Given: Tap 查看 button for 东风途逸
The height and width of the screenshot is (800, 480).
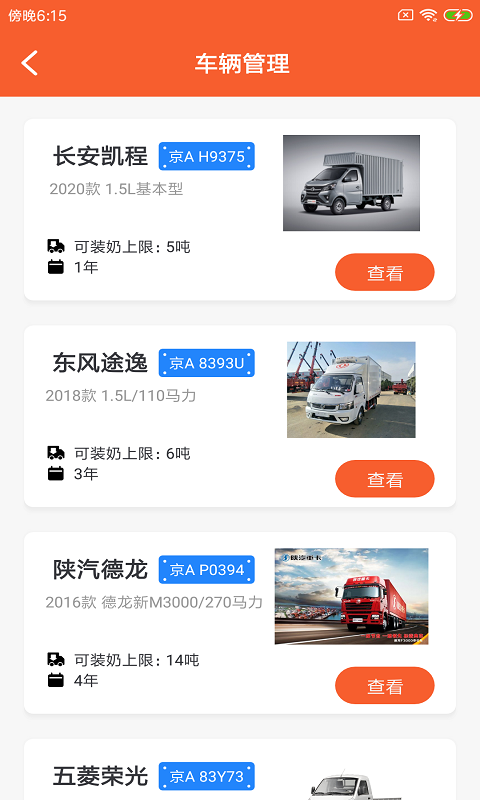Looking at the screenshot, I should pyautogui.click(x=385, y=479).
